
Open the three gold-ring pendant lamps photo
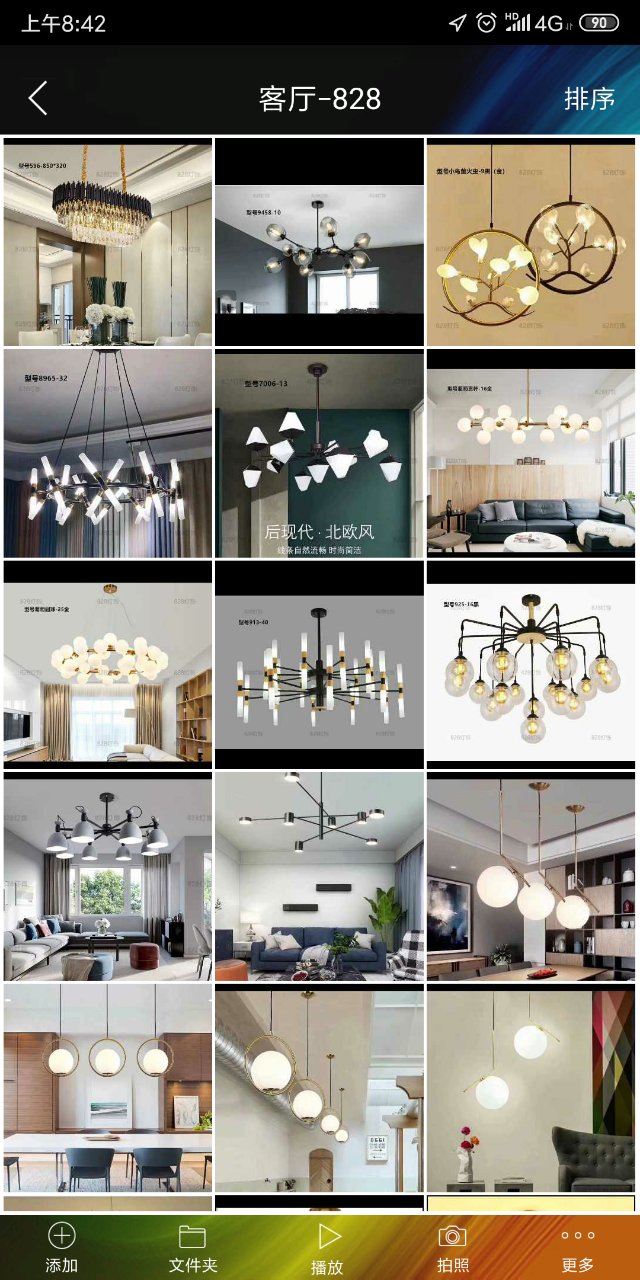[108, 1087]
